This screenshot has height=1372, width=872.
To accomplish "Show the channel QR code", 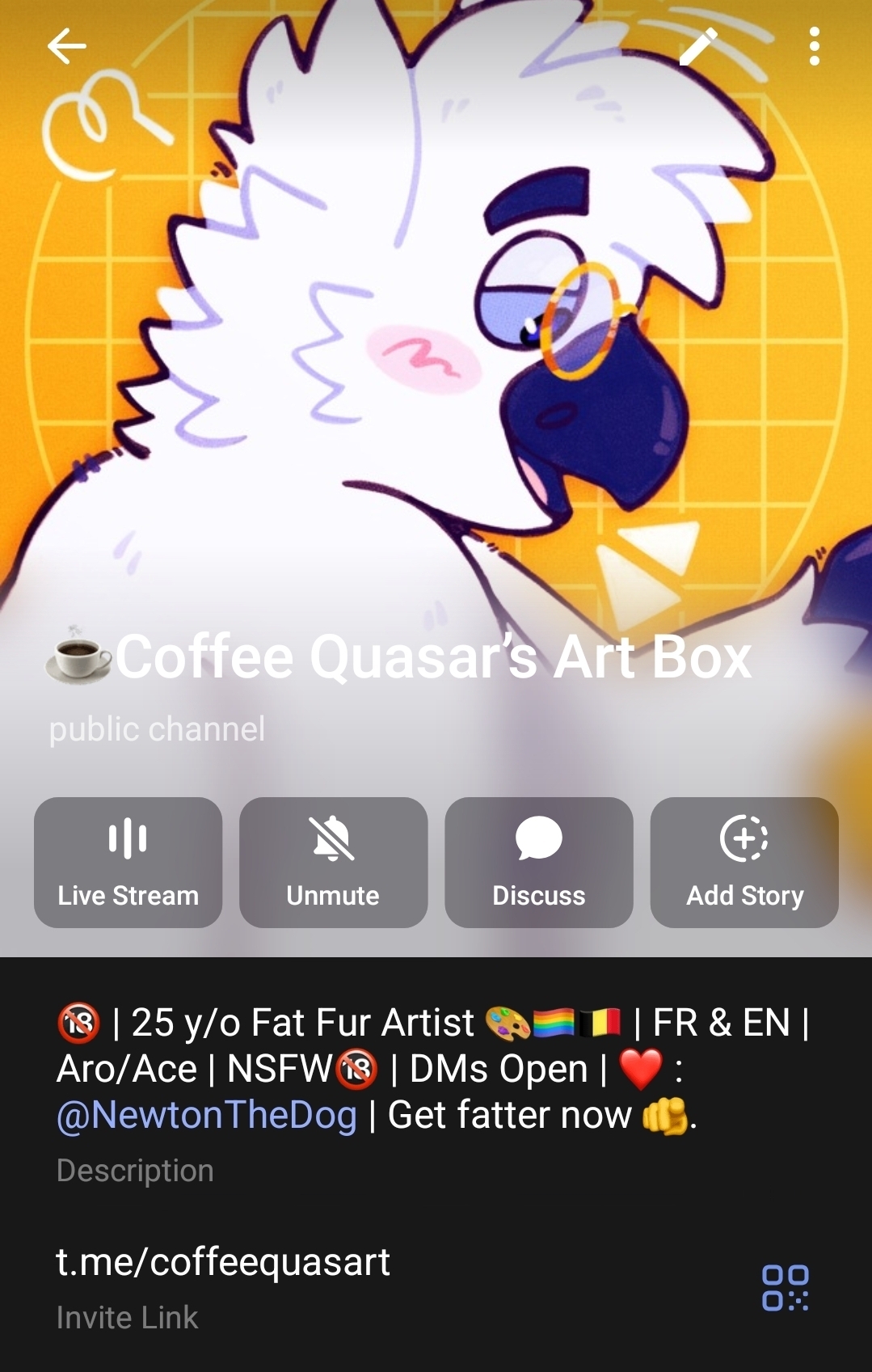I will point(785,1287).
